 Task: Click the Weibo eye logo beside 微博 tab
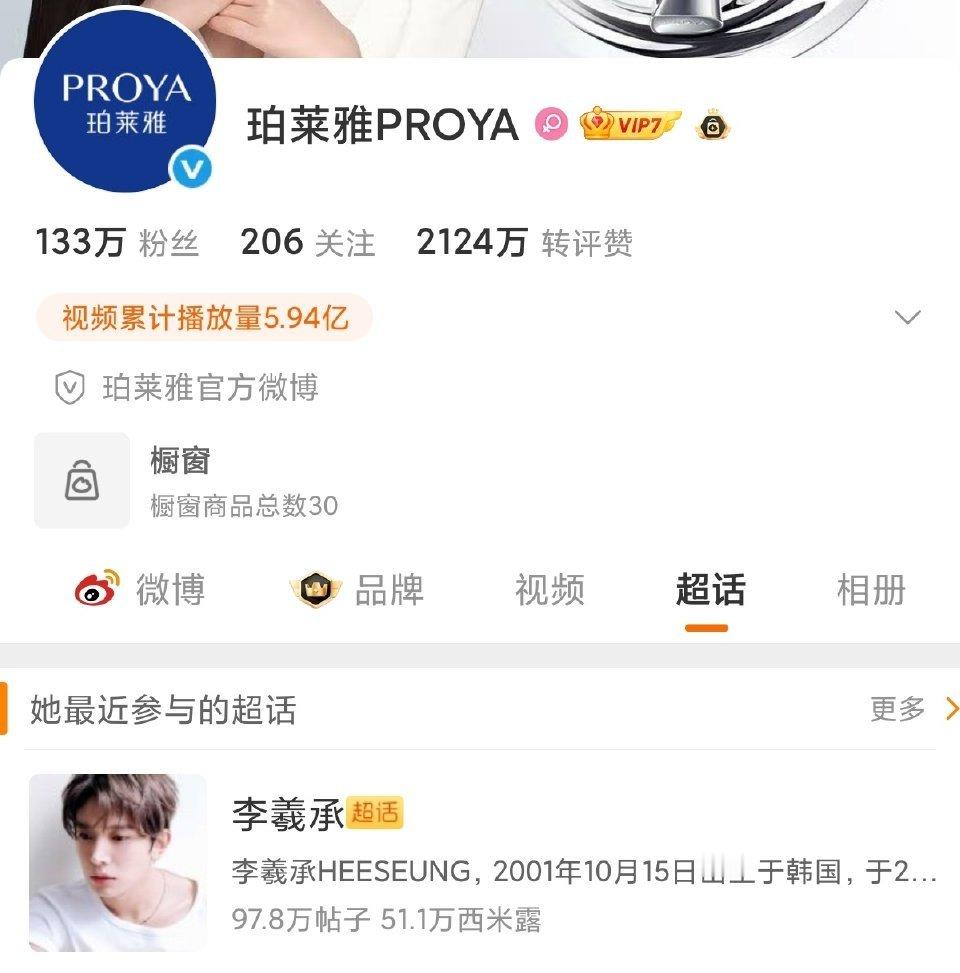pyautogui.click(x=95, y=590)
